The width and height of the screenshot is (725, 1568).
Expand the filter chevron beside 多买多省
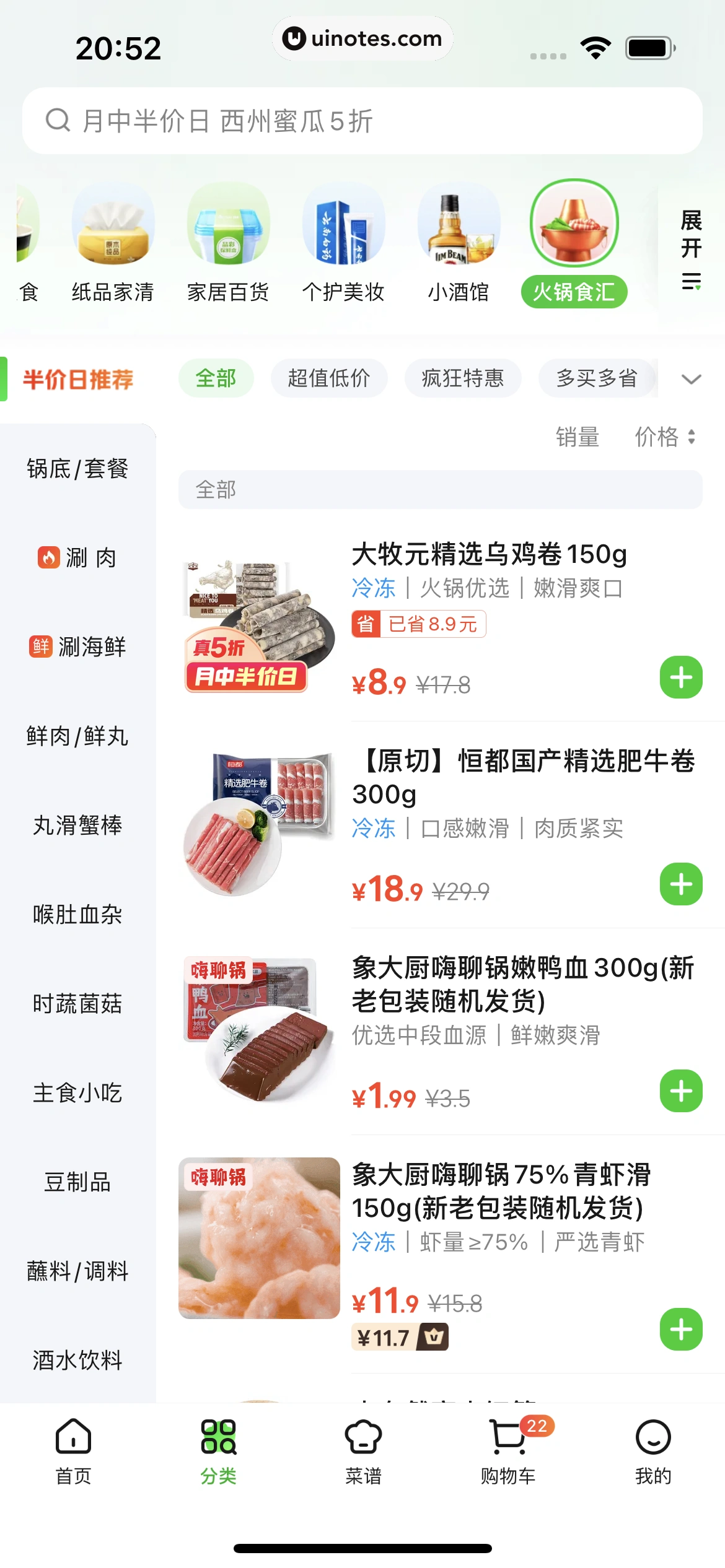690,381
